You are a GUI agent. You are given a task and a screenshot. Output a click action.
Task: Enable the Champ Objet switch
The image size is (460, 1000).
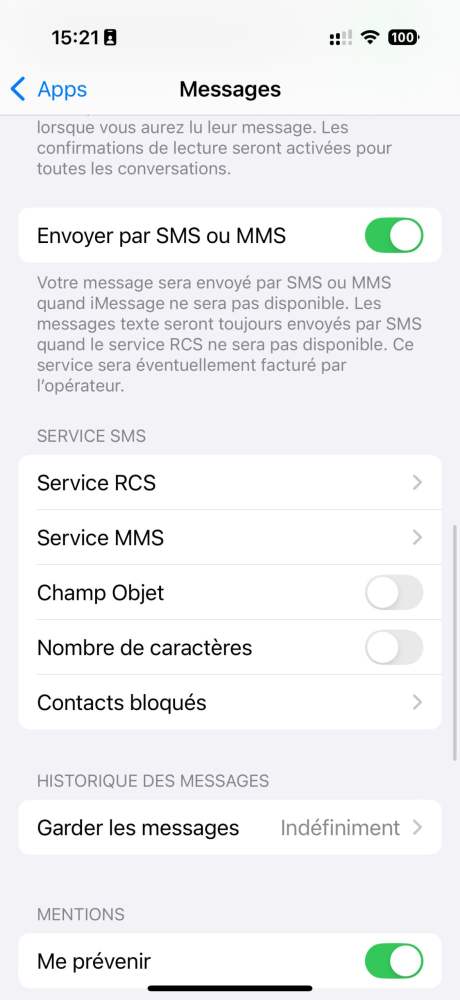[394, 592]
